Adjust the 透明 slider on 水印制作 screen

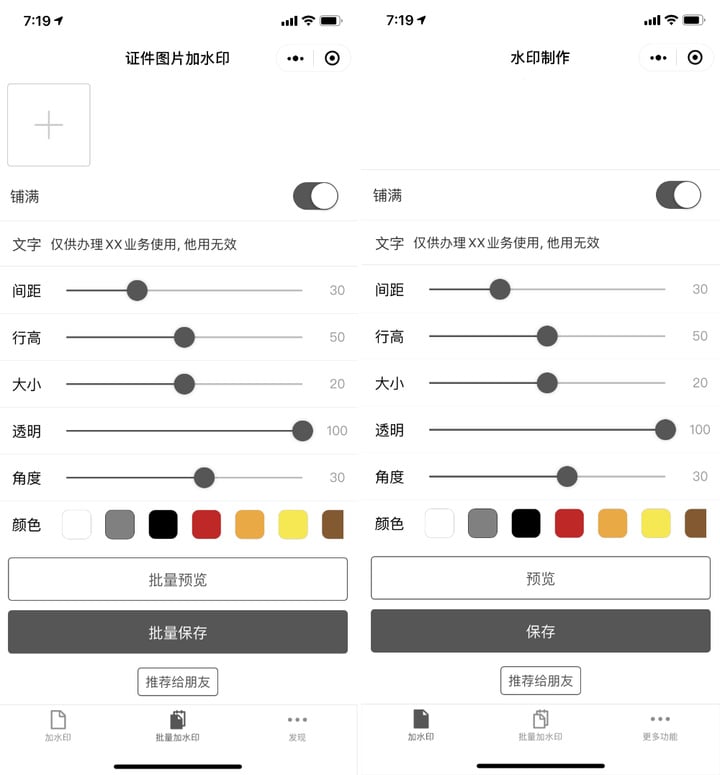665,430
